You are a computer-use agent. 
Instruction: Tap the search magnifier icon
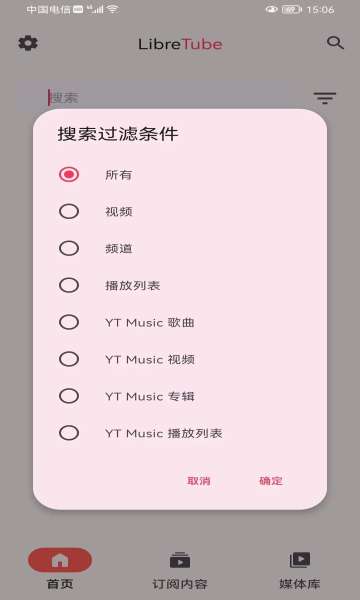335,43
